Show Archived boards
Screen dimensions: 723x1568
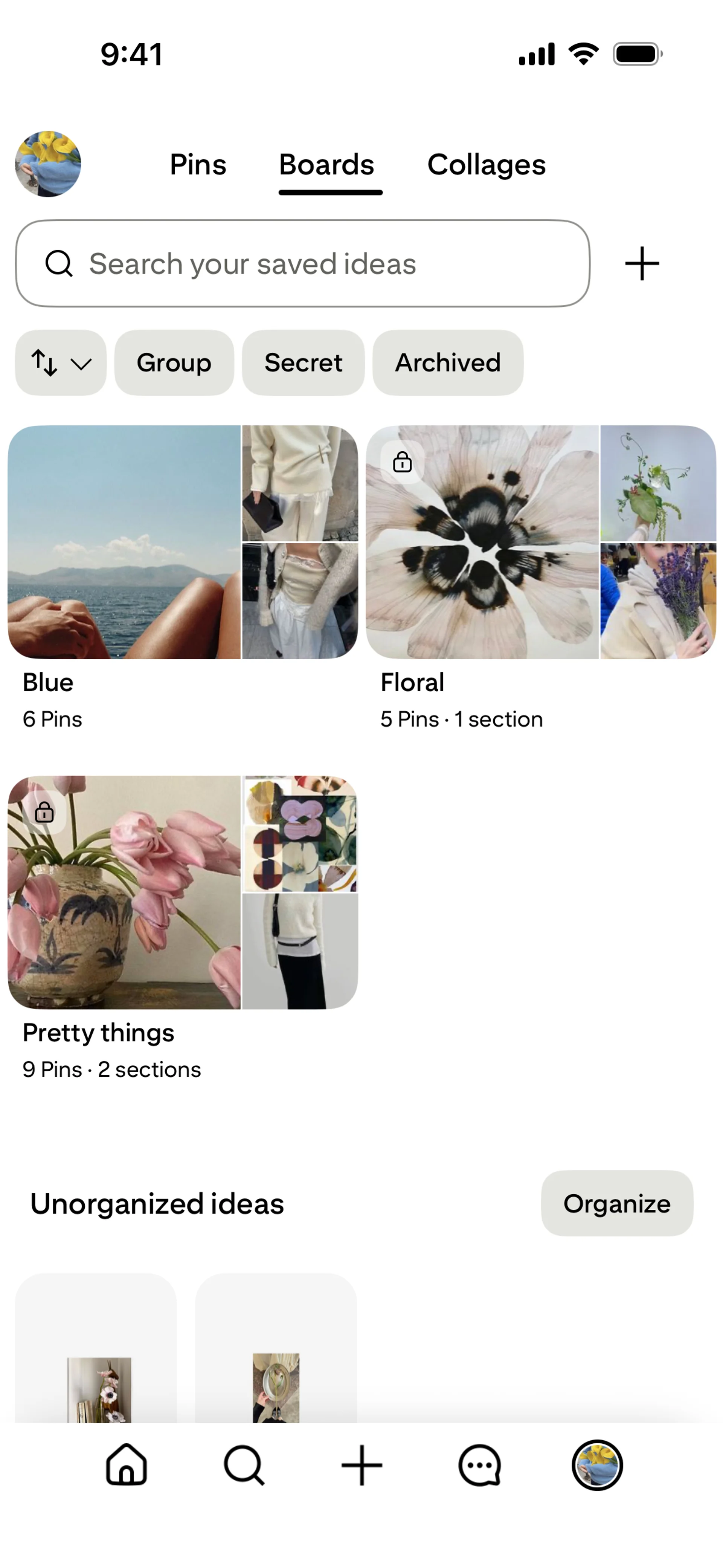pyautogui.click(x=448, y=363)
